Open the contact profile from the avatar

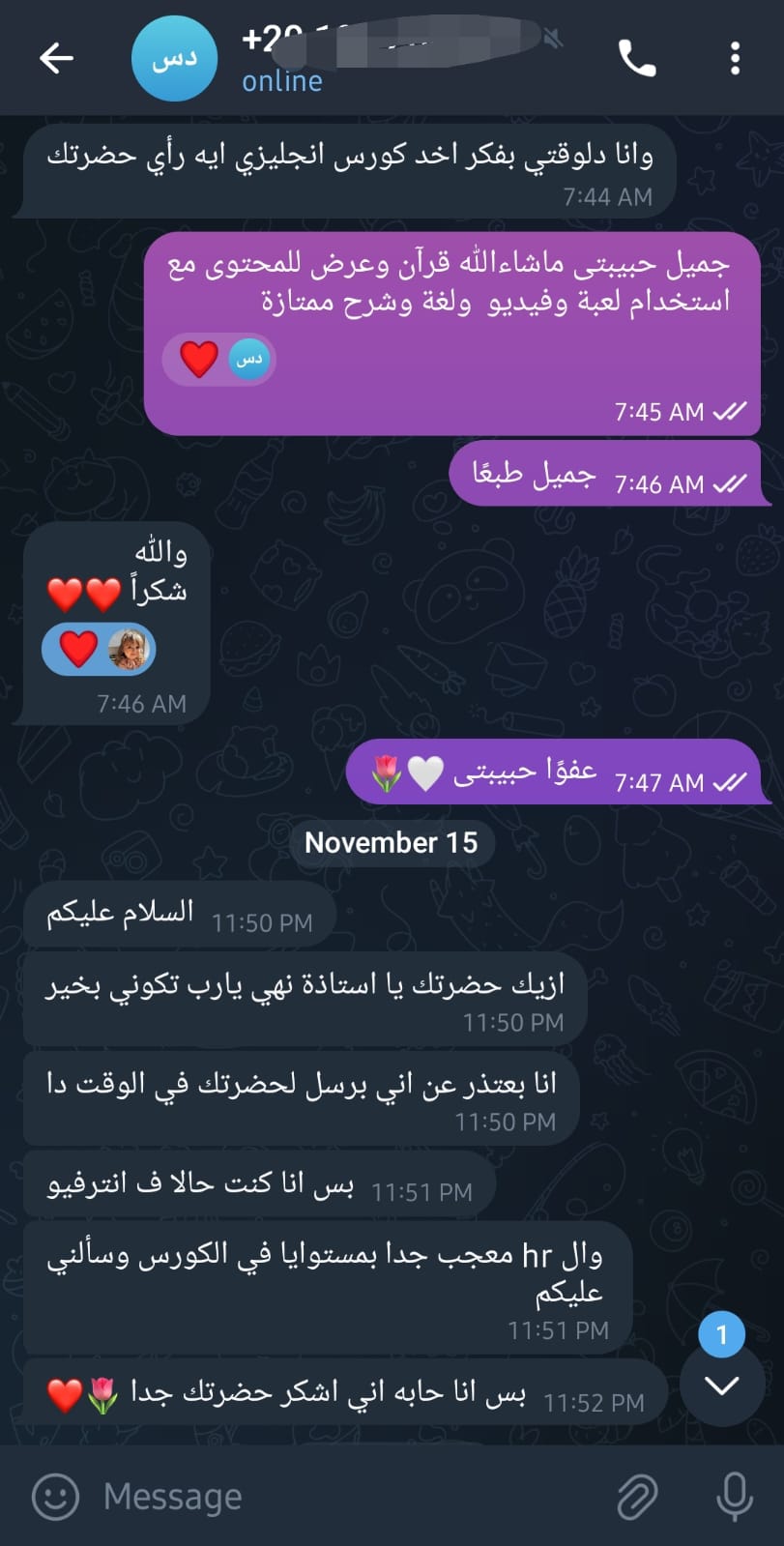click(174, 59)
